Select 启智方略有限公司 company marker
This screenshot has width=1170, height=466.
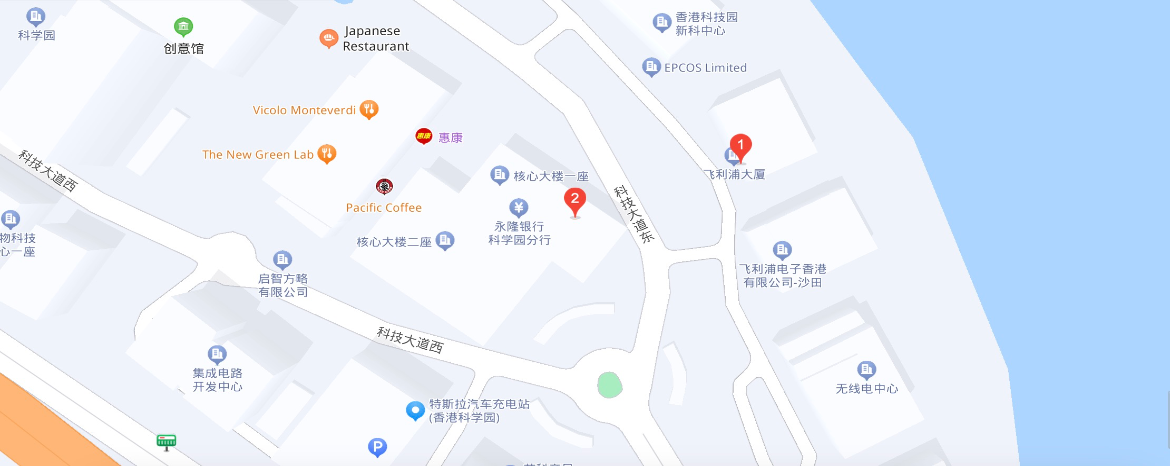283,260
